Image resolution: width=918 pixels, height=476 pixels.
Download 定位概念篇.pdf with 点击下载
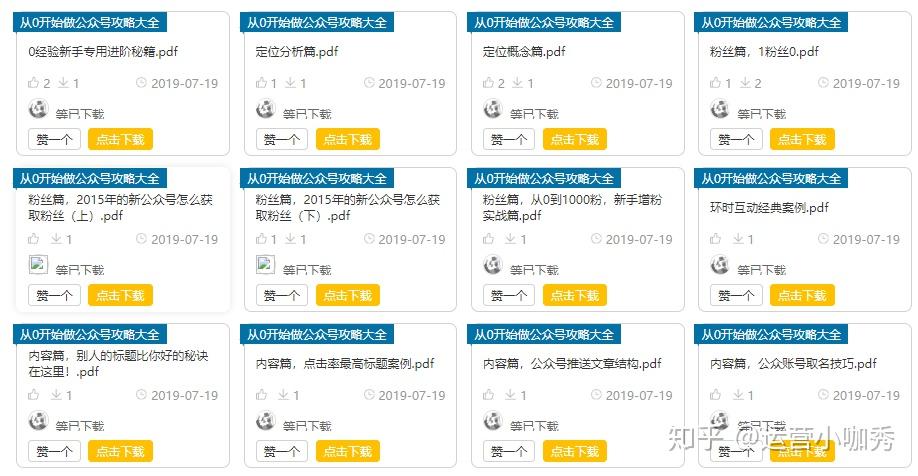[574, 140]
